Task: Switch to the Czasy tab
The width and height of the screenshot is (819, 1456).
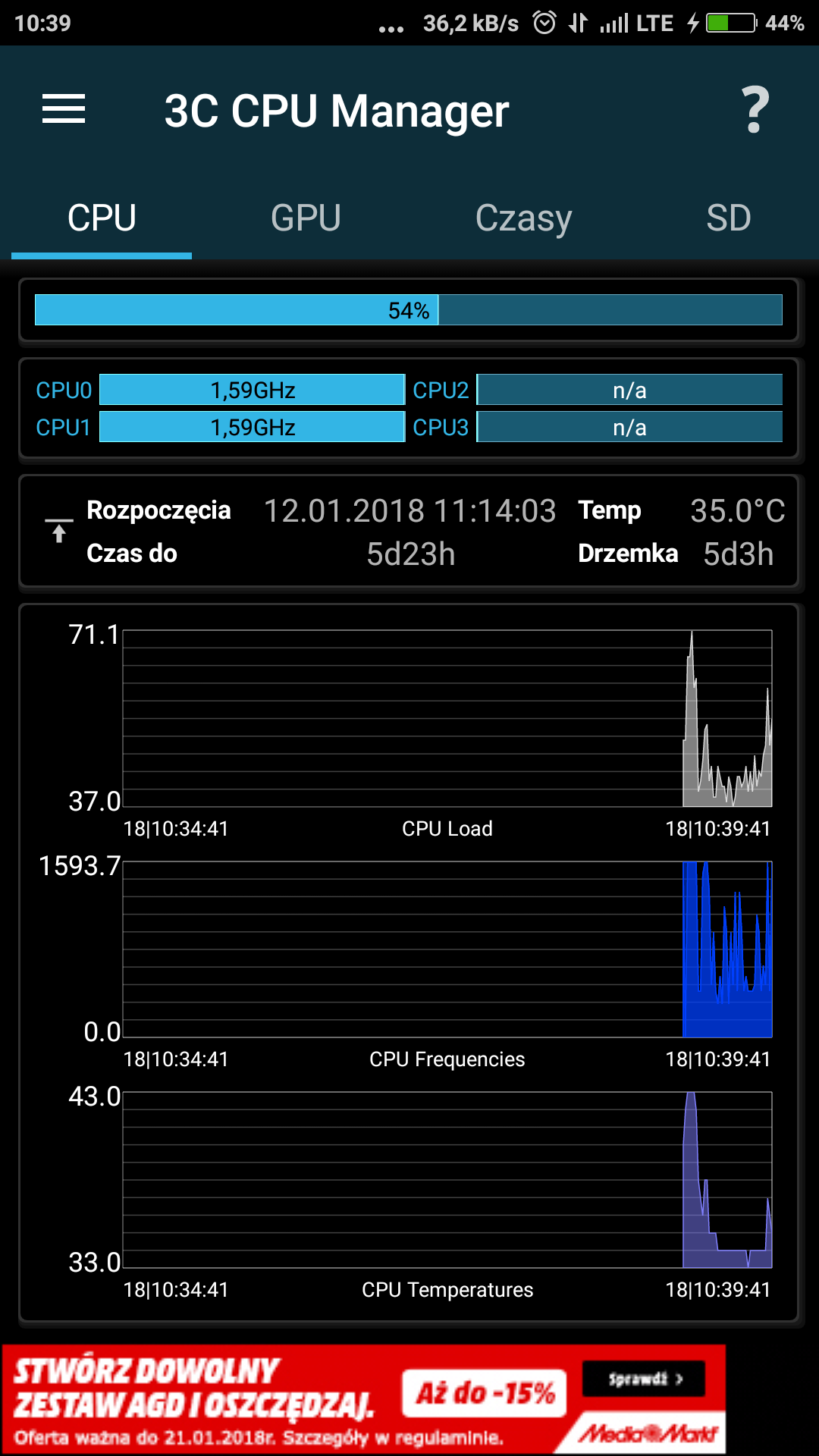Action: click(523, 218)
